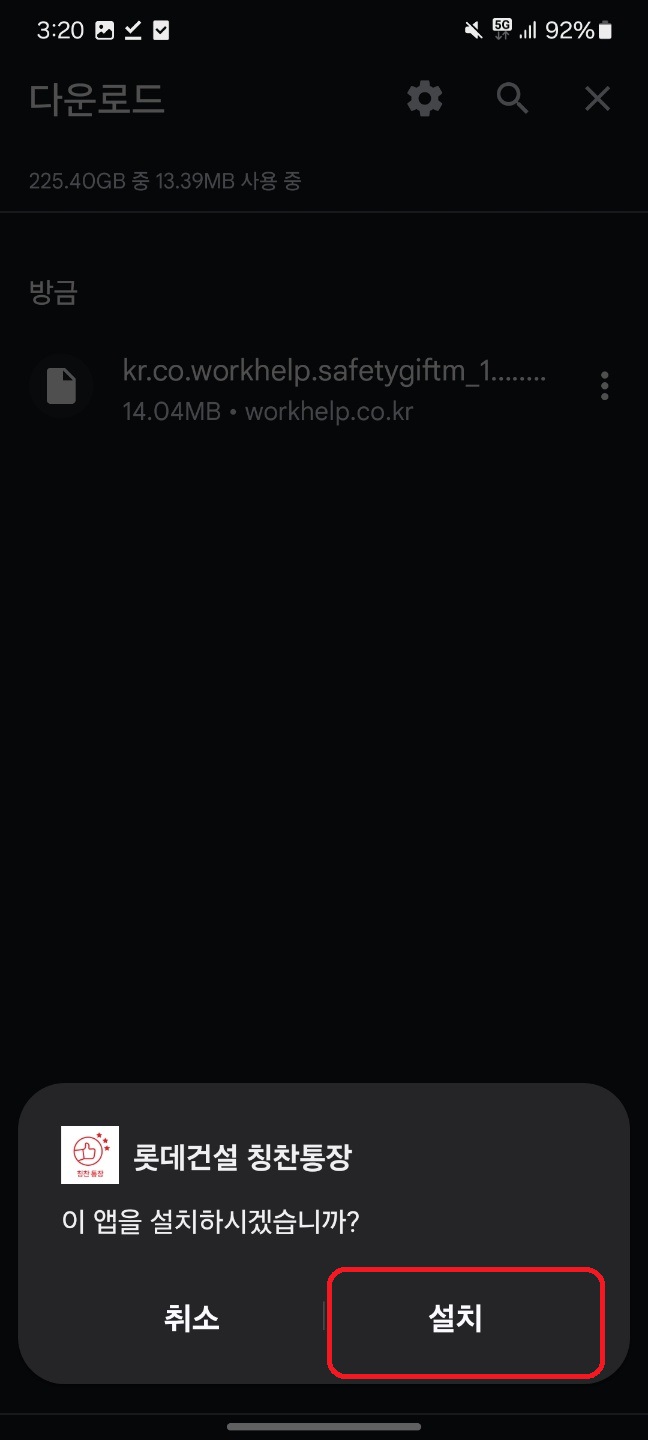Close the 다운로드 screen
Screen dimensions: 648x1440
click(597, 99)
